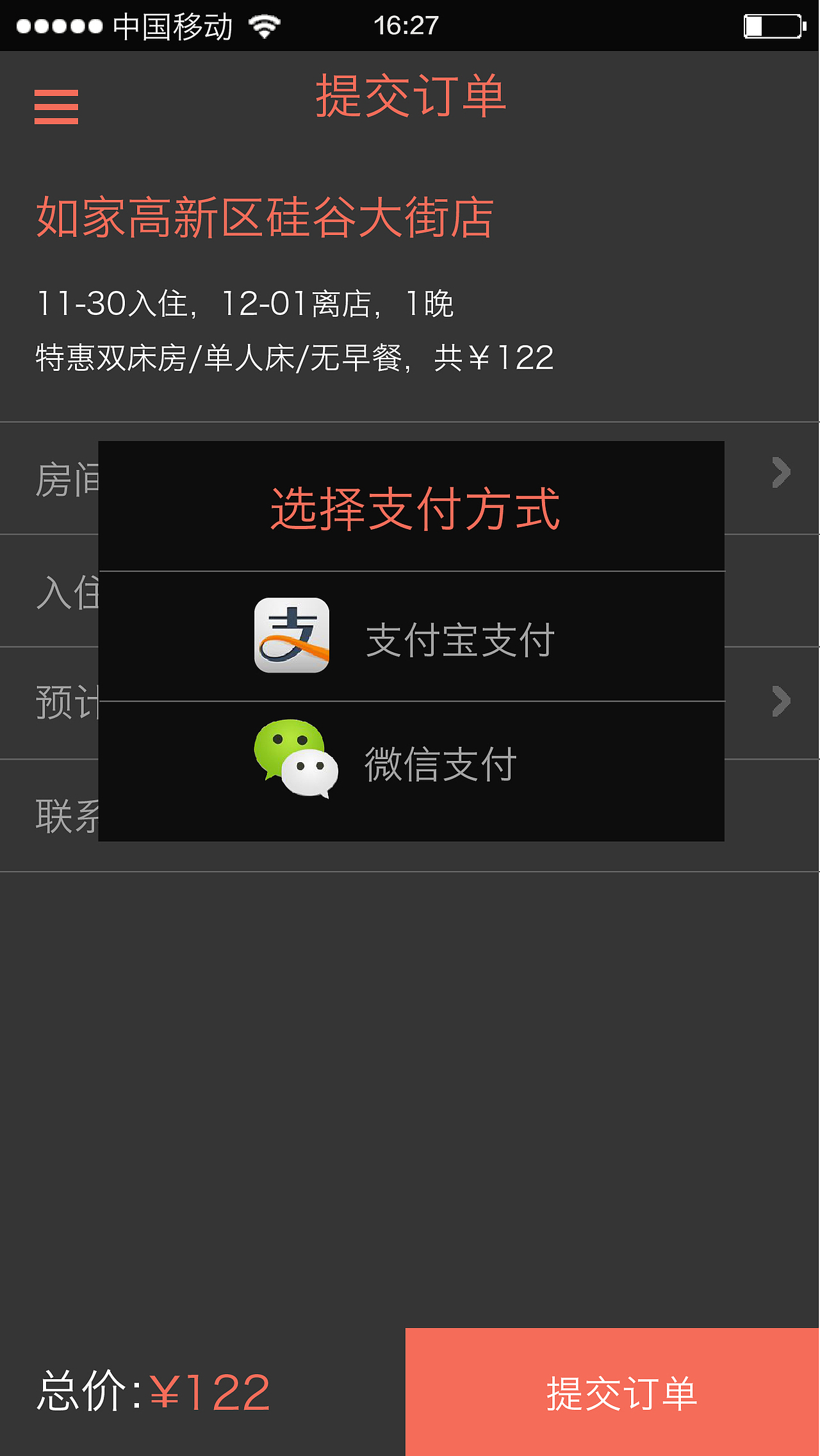Expand the 房间 row chevron

(781, 473)
